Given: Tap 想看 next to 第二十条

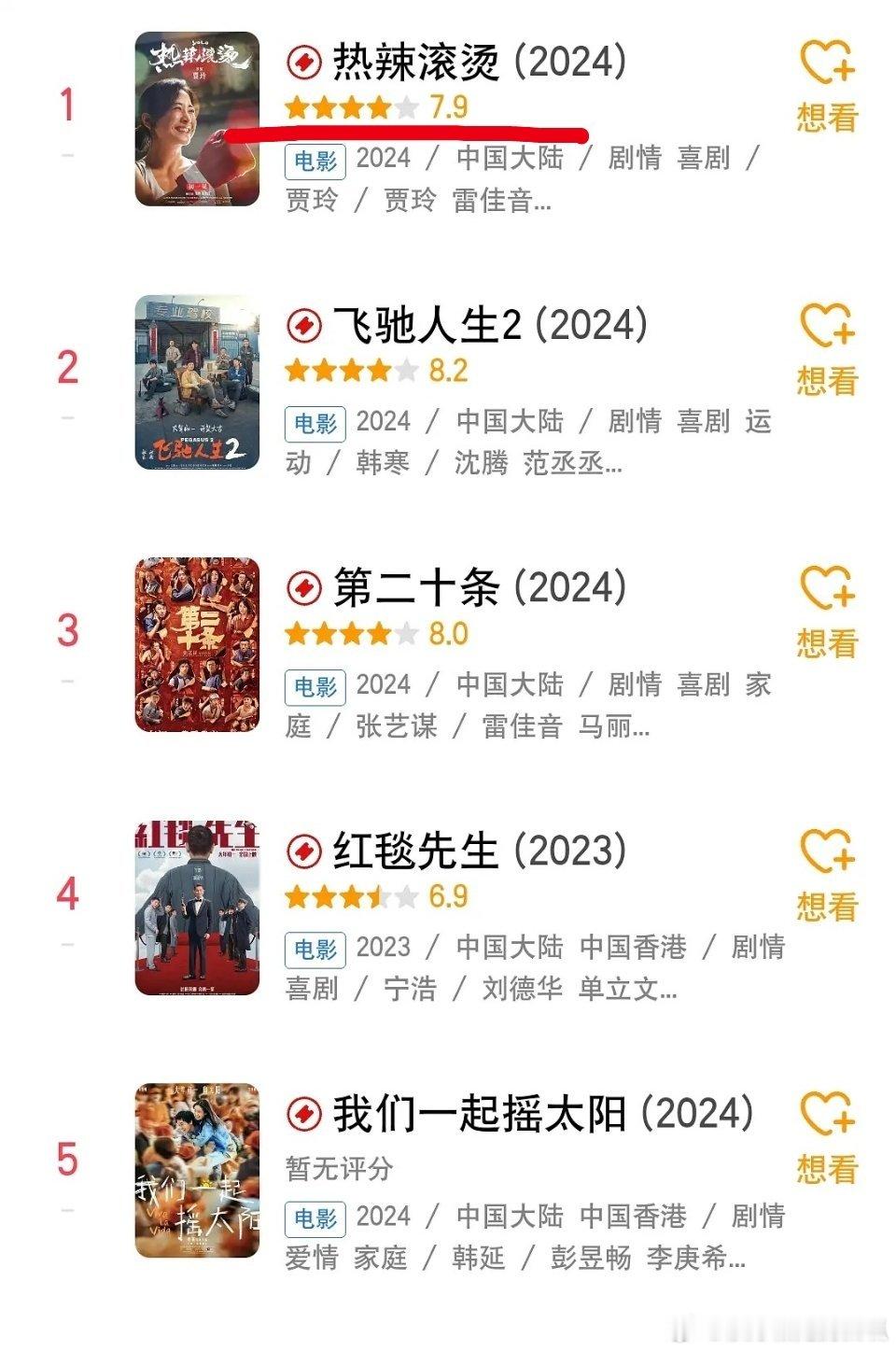Looking at the screenshot, I should point(827,611).
